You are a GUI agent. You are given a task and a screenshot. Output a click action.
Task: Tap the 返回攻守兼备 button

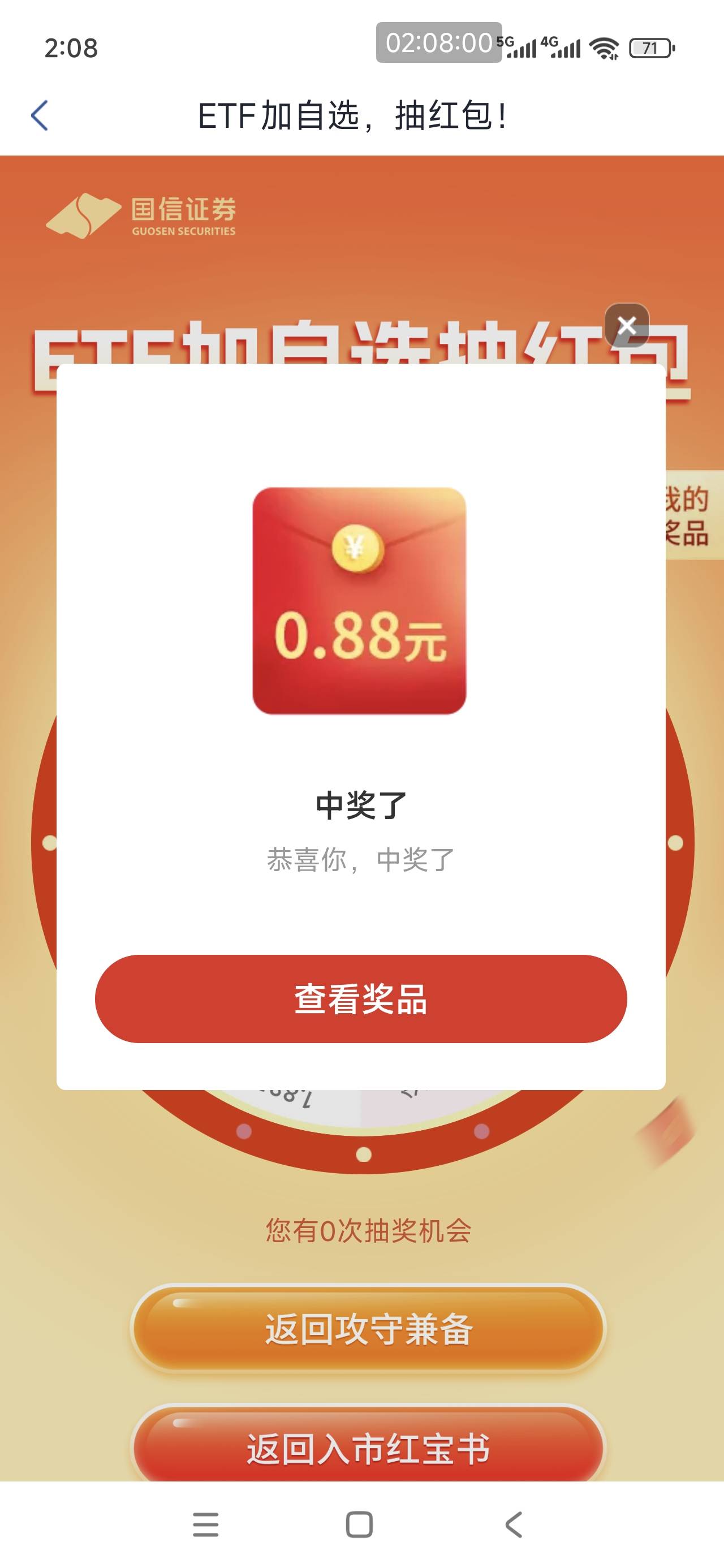pyautogui.click(x=368, y=1328)
